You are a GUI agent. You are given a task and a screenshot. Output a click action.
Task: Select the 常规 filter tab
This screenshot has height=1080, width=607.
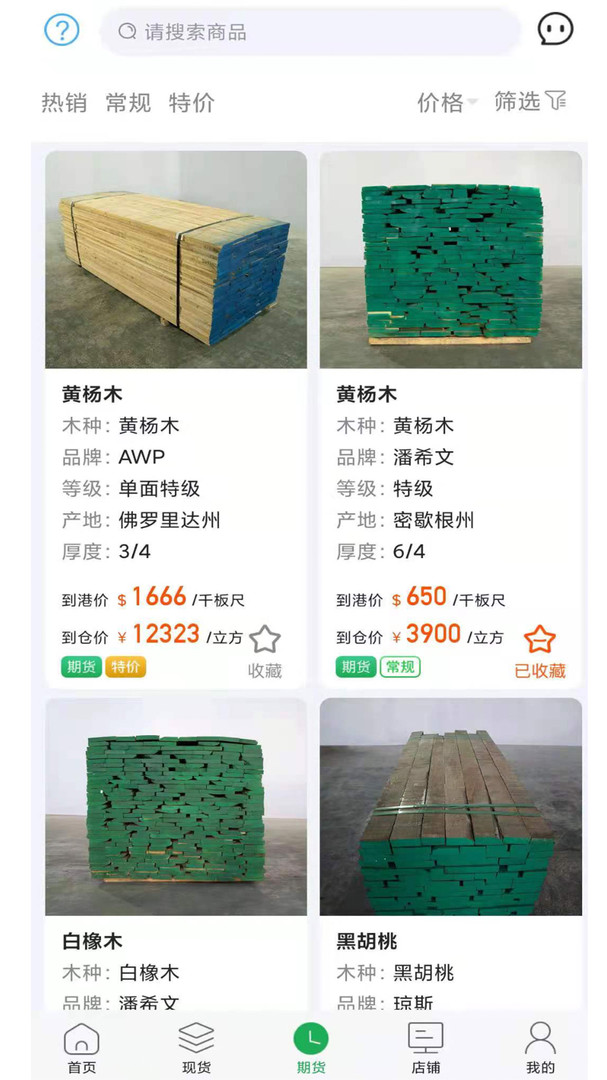click(x=128, y=102)
